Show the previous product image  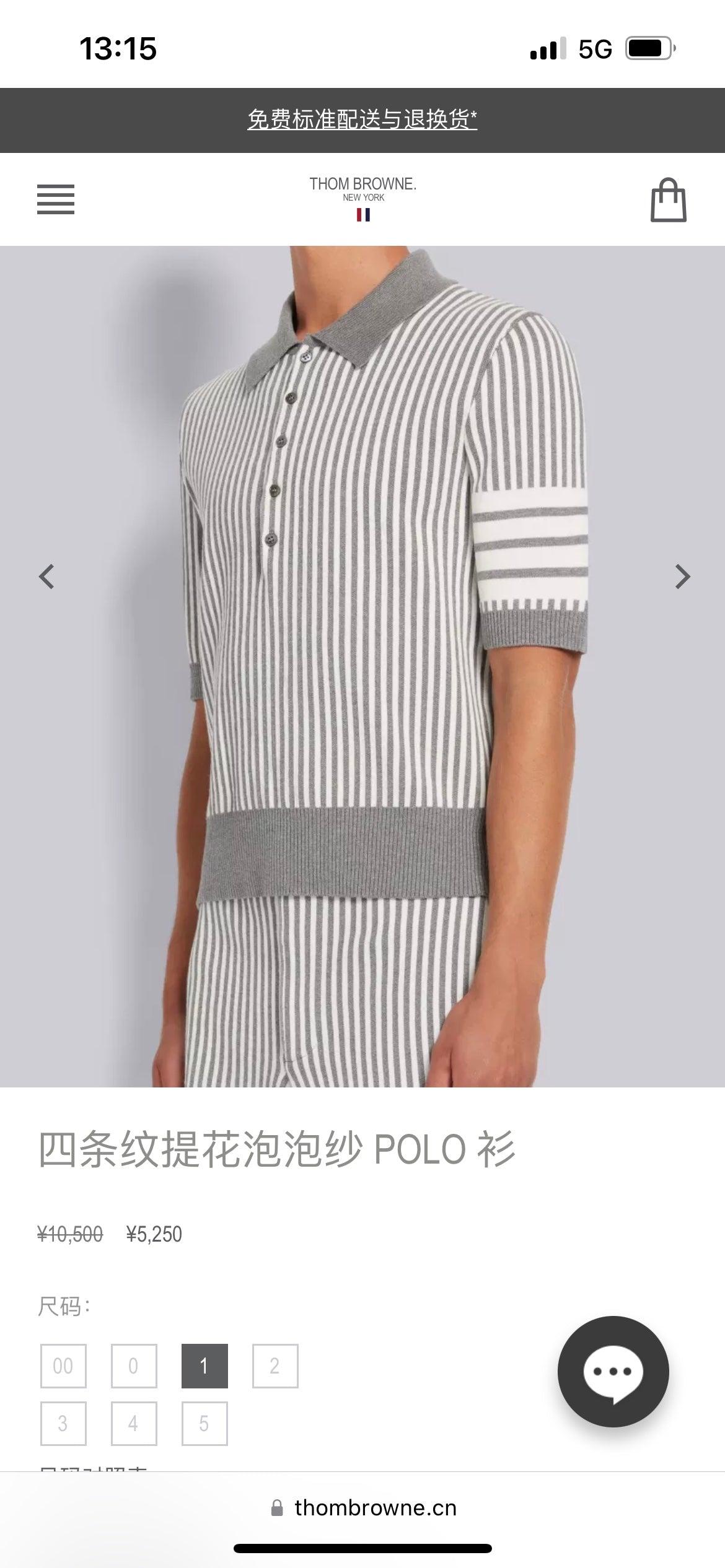46,577
